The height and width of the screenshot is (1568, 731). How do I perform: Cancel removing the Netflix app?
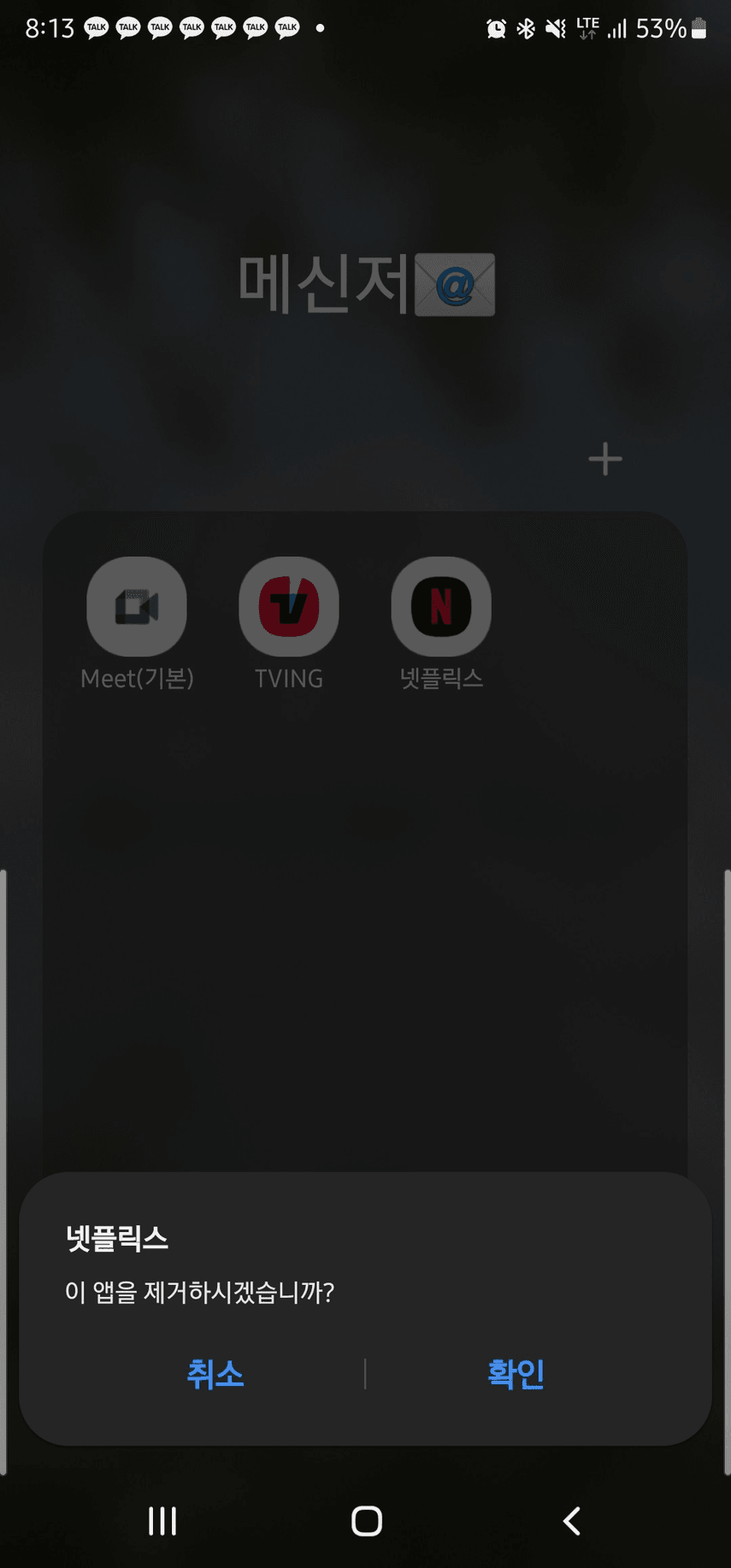pyautogui.click(x=215, y=1374)
